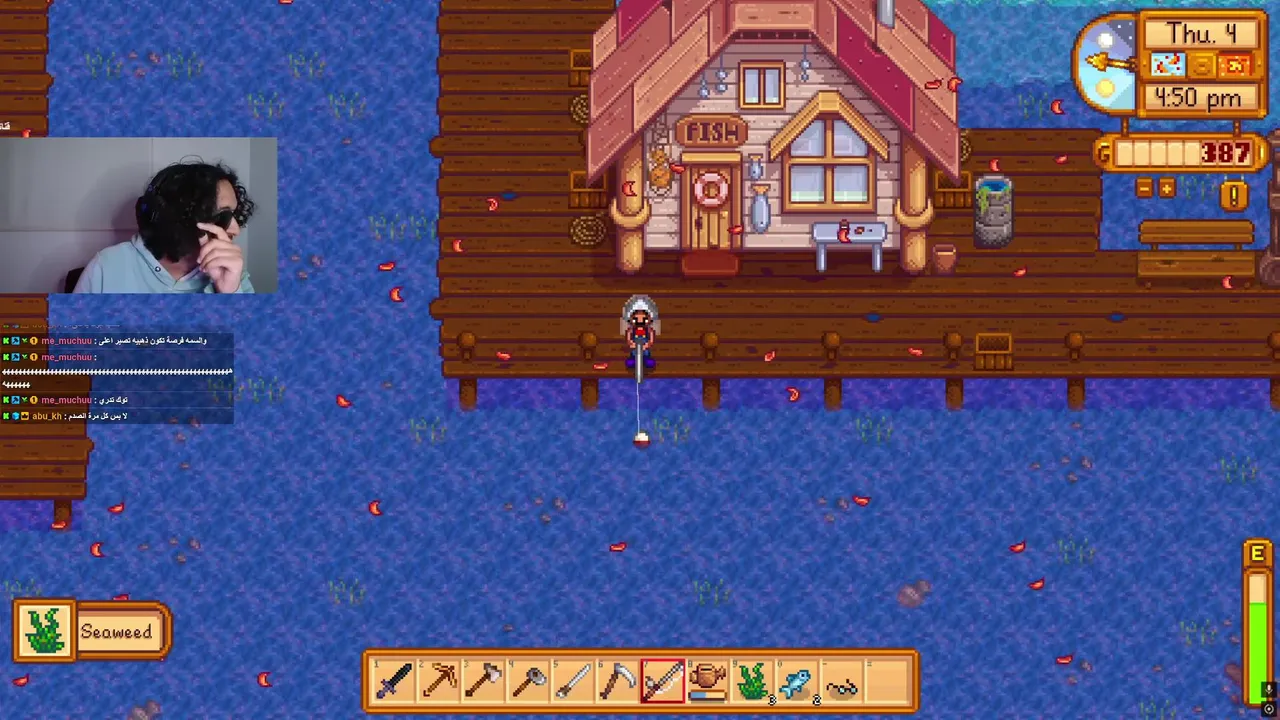1280x720 pixels.
Task: Pick the blue fish in the toolbar
Action: tap(797, 683)
